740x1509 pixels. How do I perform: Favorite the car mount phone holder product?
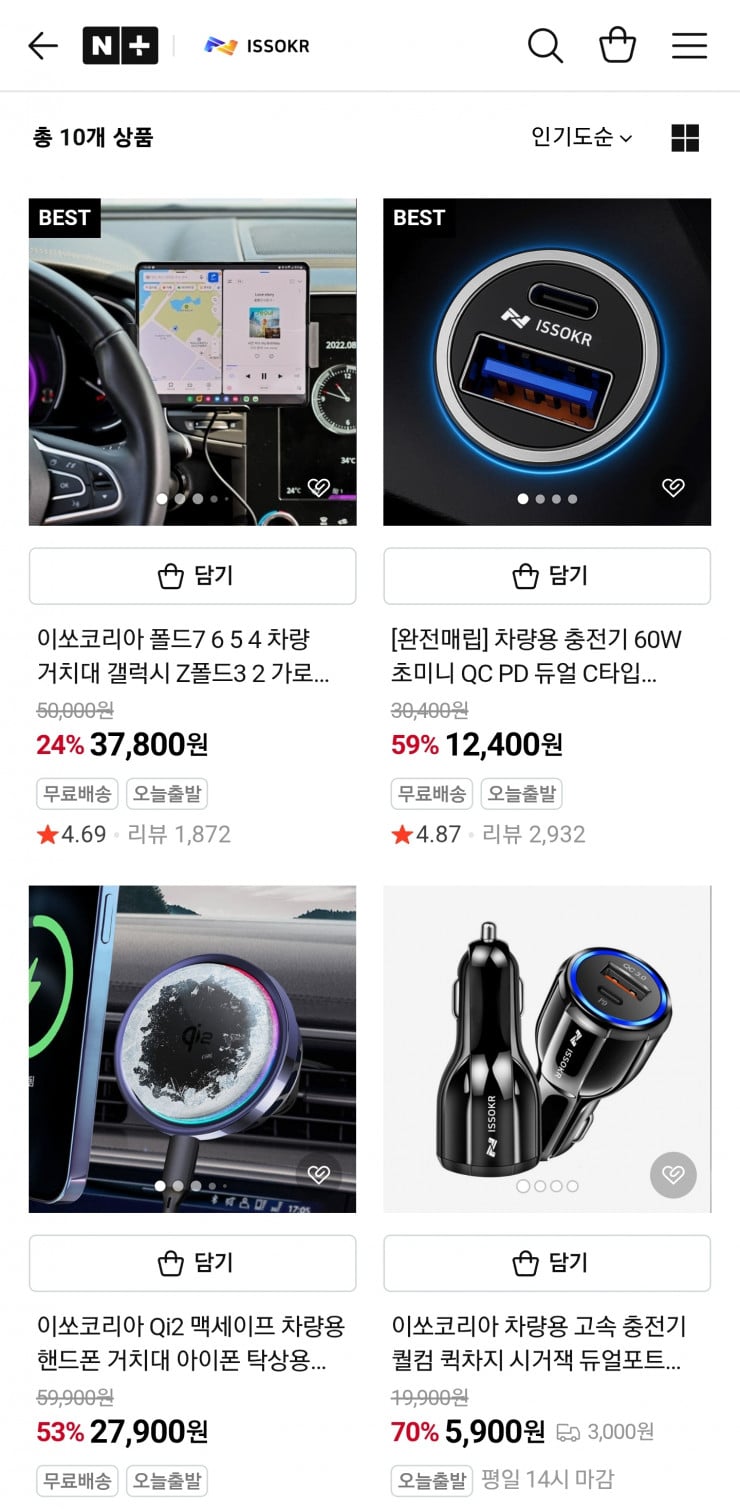point(320,487)
